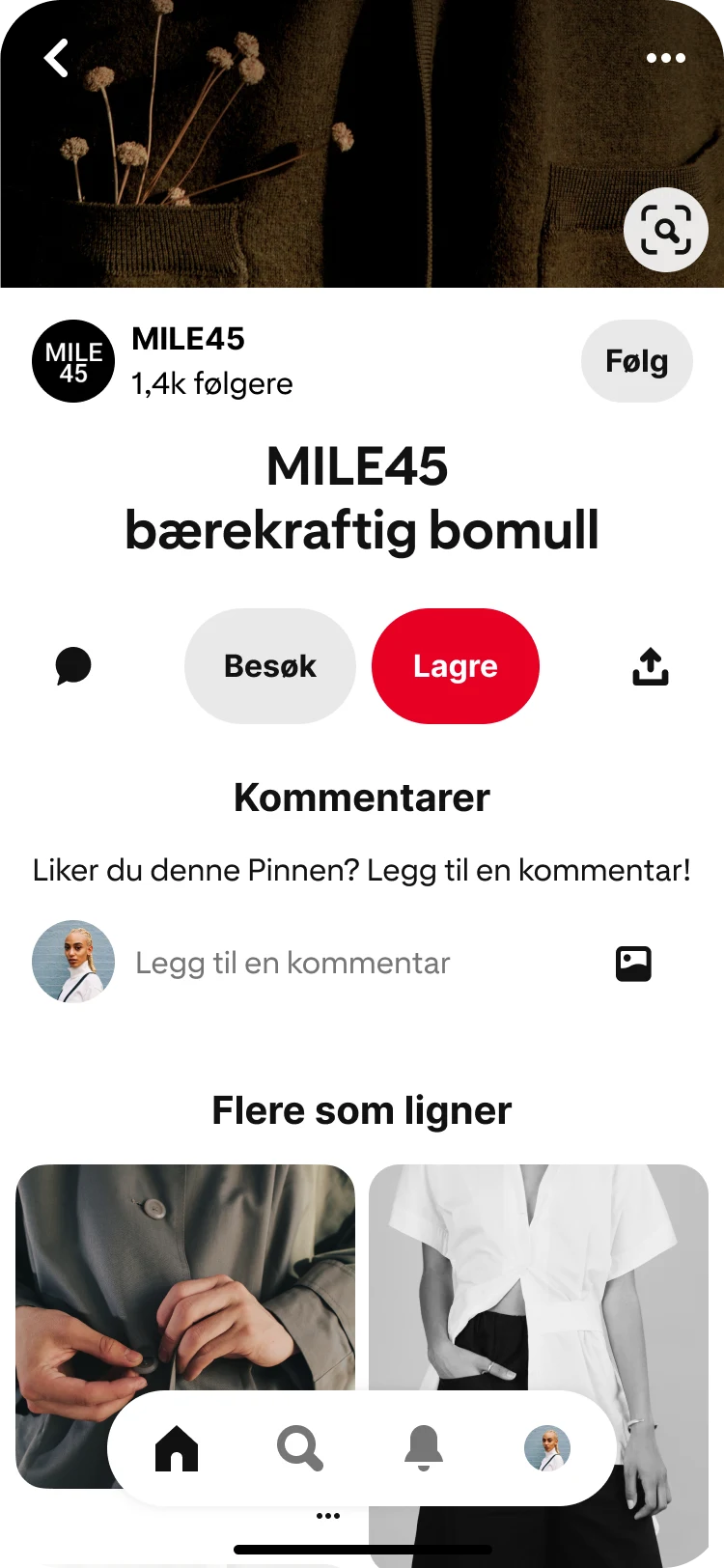
Task: Select the MILE45 username text
Action: pos(187,339)
